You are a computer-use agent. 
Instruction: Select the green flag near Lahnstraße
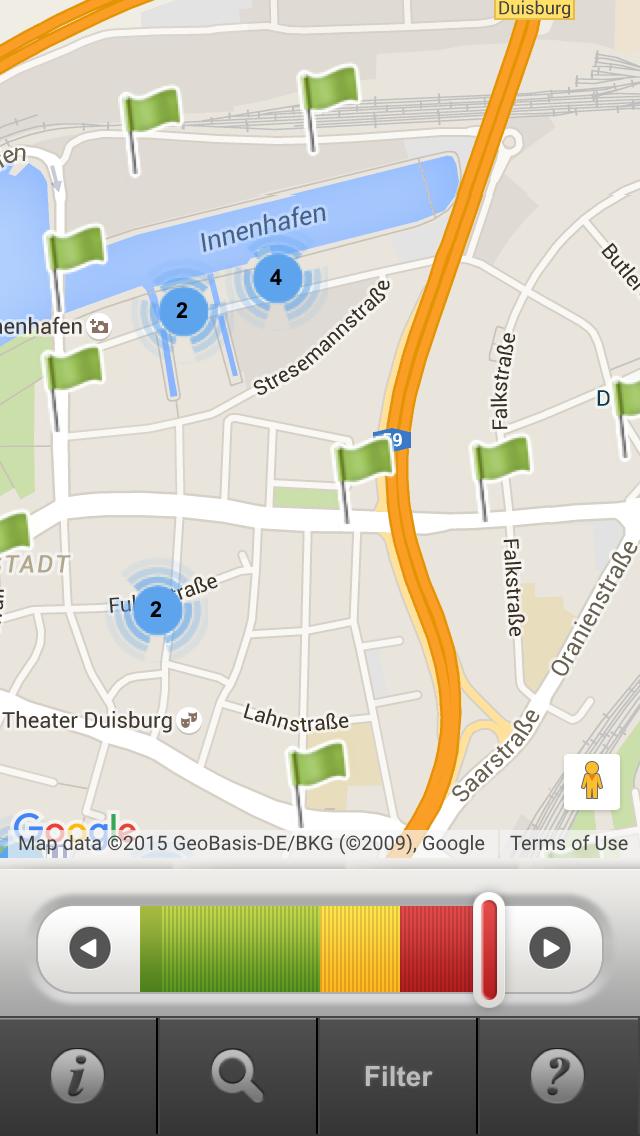tap(316, 770)
